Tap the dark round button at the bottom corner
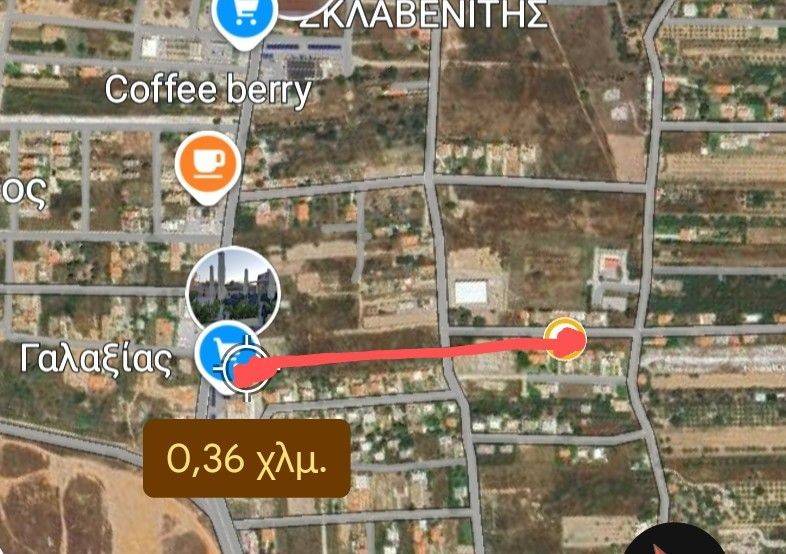Image resolution: width=786 pixels, height=554 pixels. (x=679, y=543)
